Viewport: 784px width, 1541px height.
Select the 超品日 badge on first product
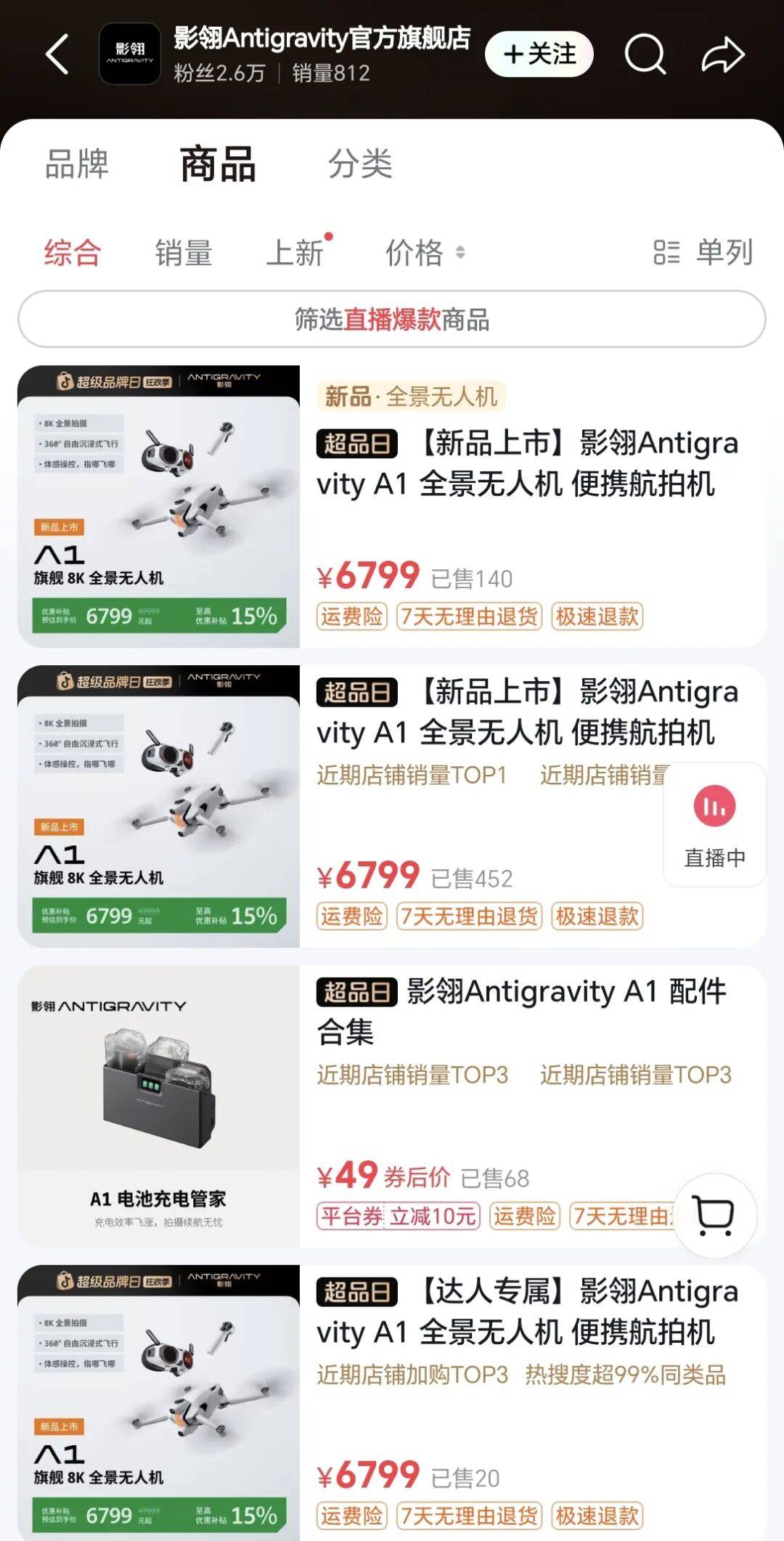(x=357, y=444)
